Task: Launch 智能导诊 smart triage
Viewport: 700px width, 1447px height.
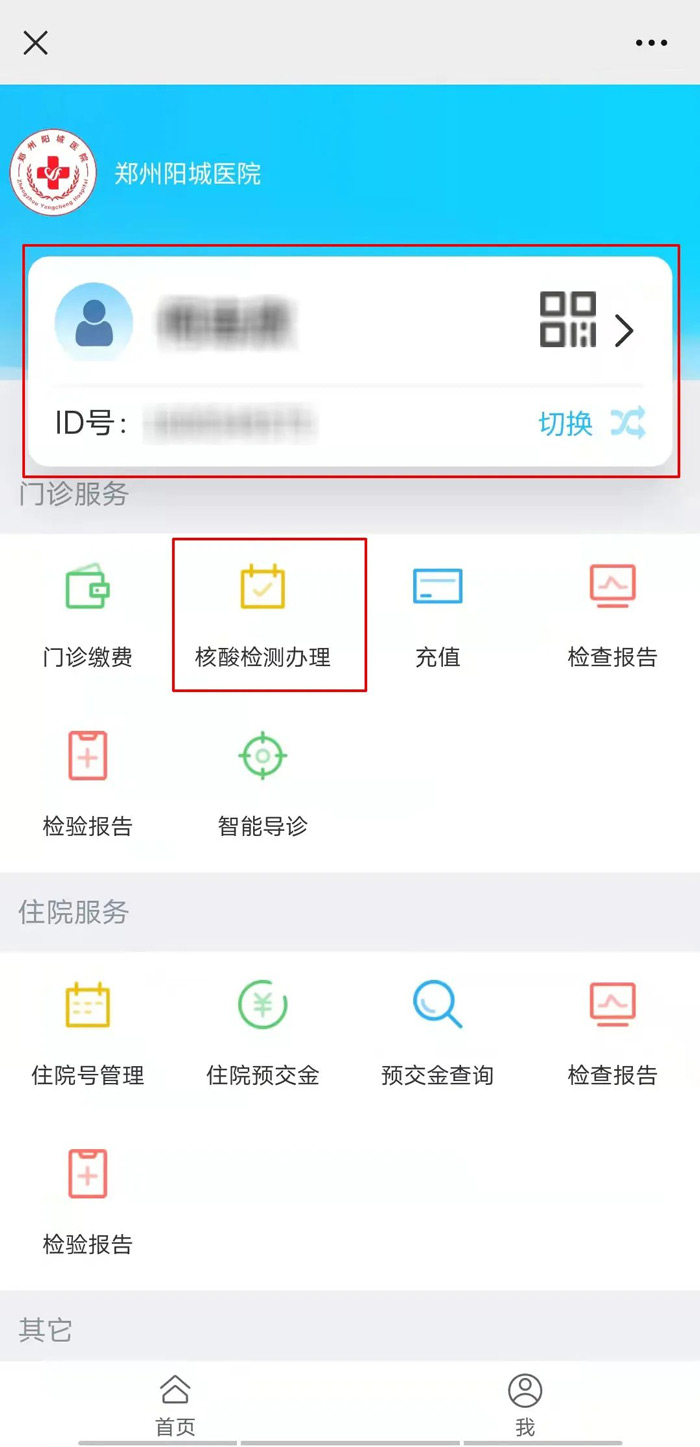Action: tap(263, 782)
